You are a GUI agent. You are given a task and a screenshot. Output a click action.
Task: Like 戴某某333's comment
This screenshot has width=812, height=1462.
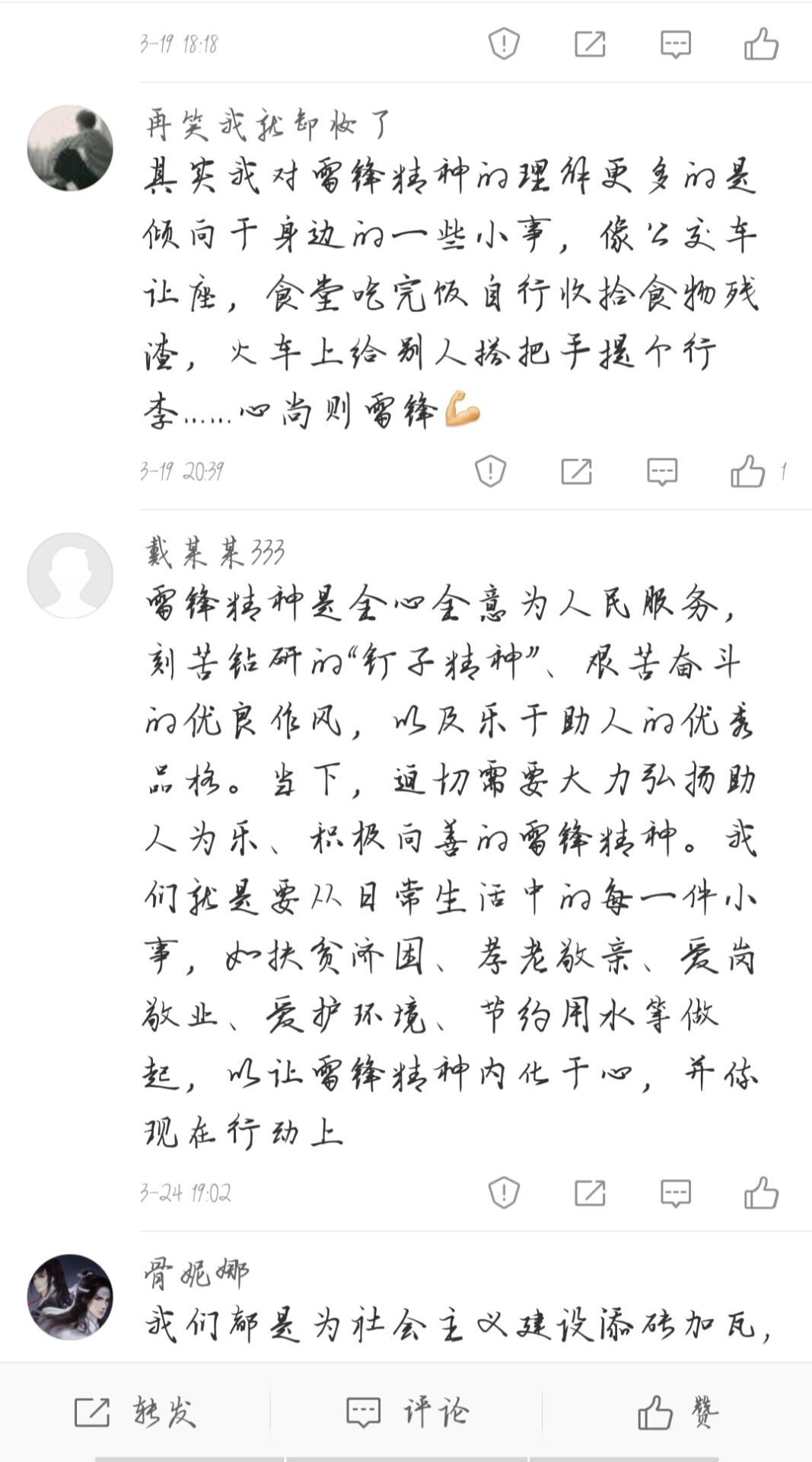click(x=761, y=1192)
